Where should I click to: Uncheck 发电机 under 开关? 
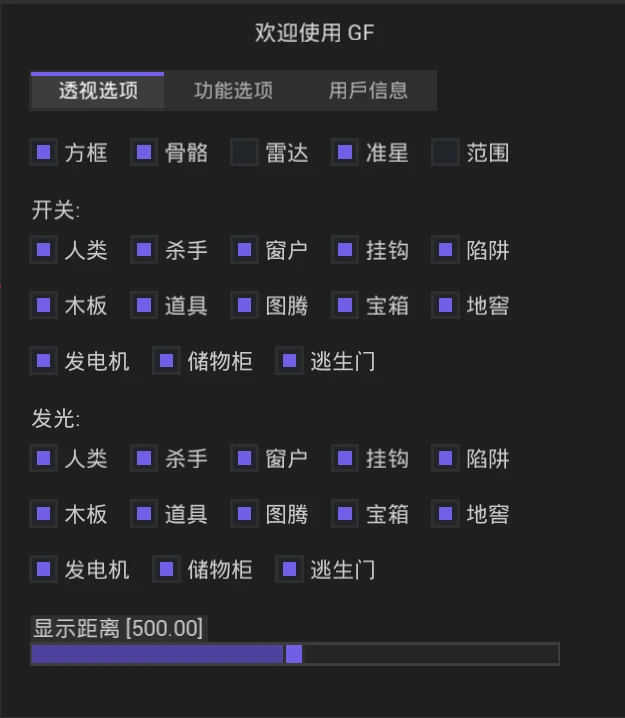[x=44, y=361]
